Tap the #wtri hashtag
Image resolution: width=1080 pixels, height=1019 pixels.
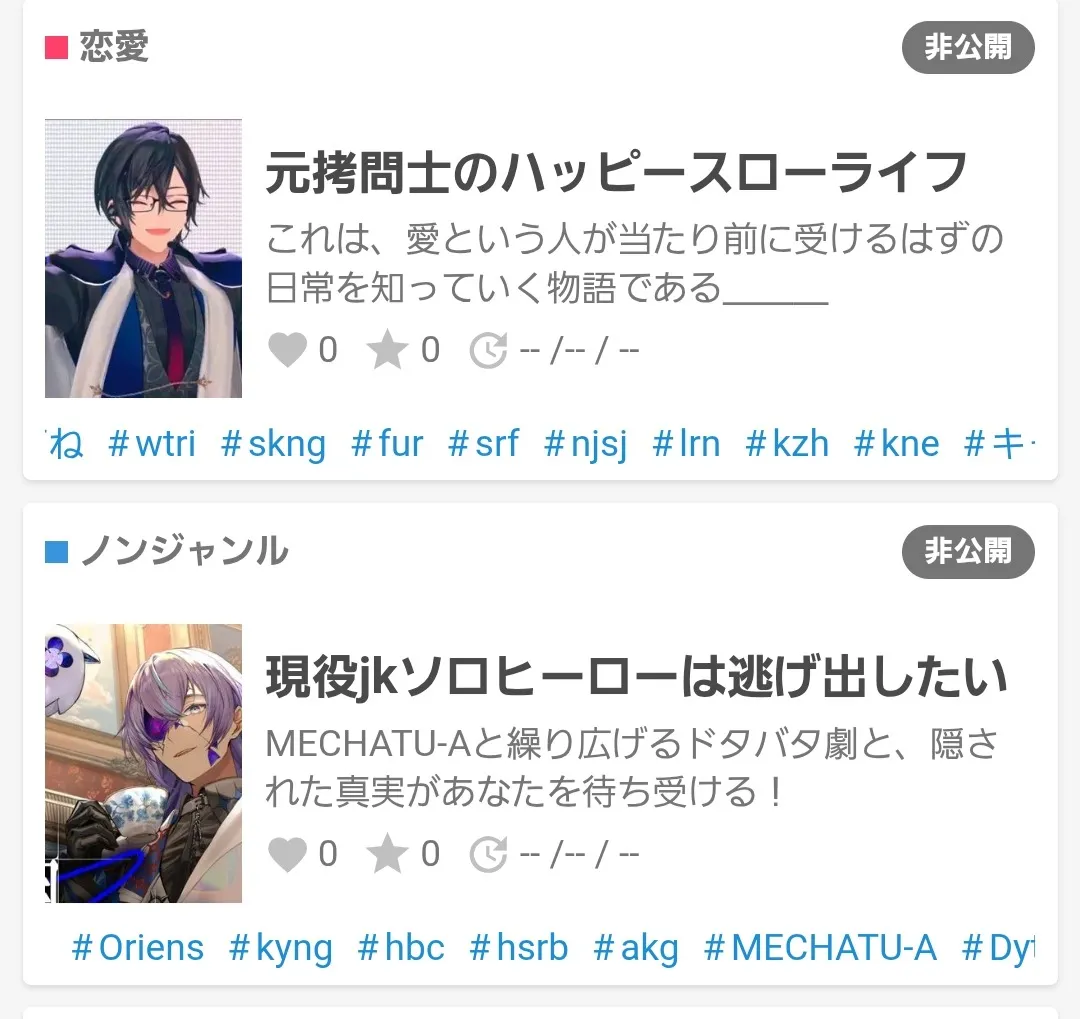coord(152,444)
